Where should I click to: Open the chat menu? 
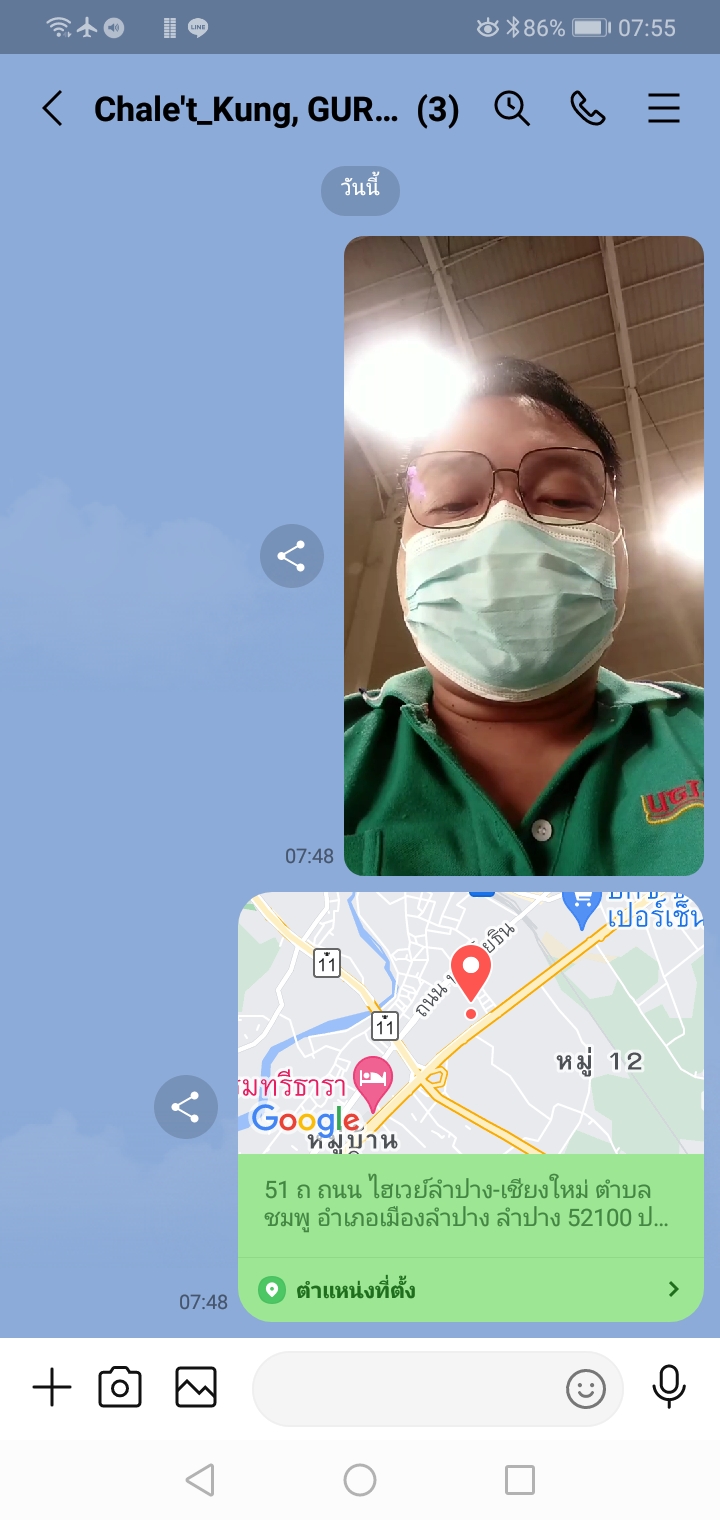[x=664, y=108]
